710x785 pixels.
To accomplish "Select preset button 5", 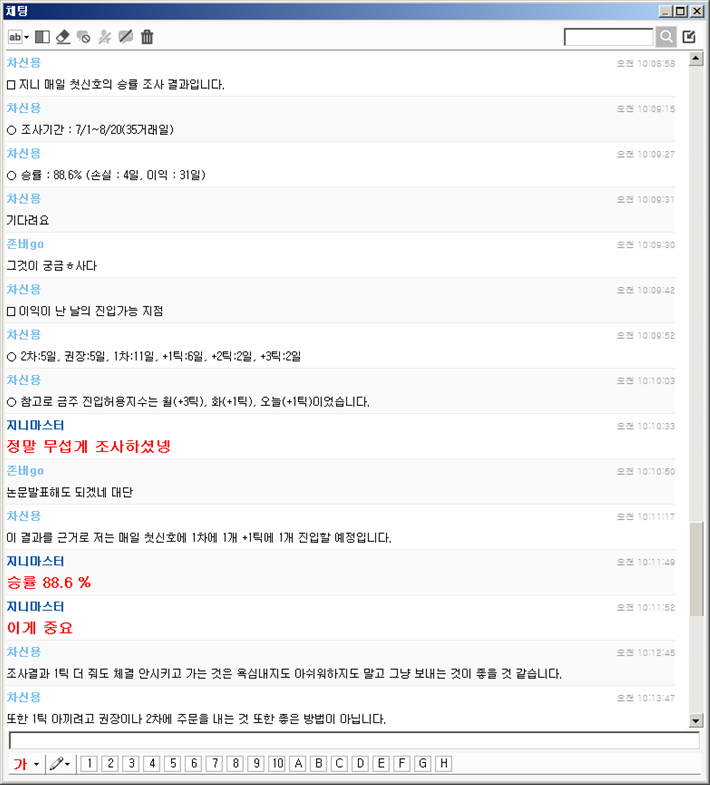I will [172, 764].
